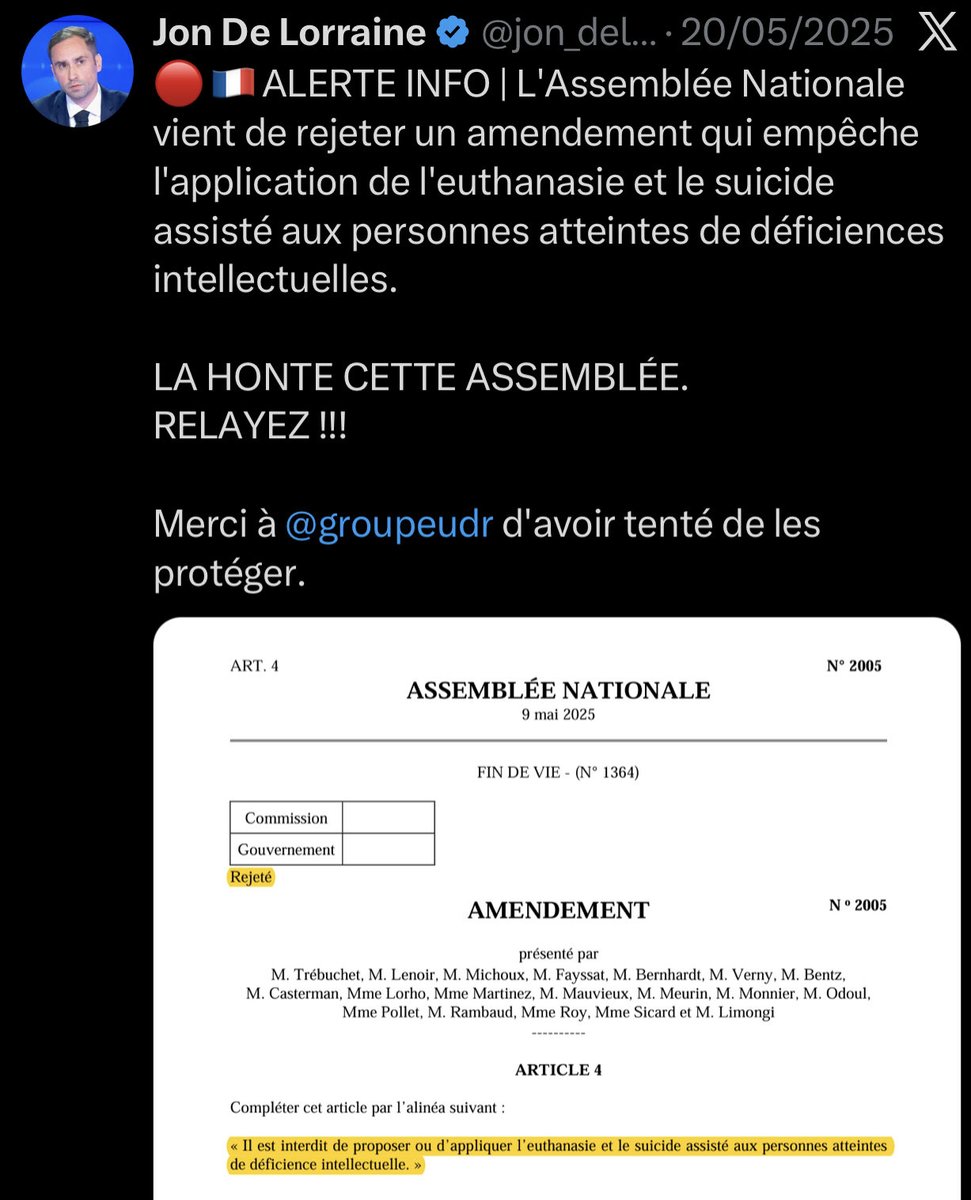Open Jon De Lorraine's profile picture
The height and width of the screenshot is (1200, 971).
(78, 70)
